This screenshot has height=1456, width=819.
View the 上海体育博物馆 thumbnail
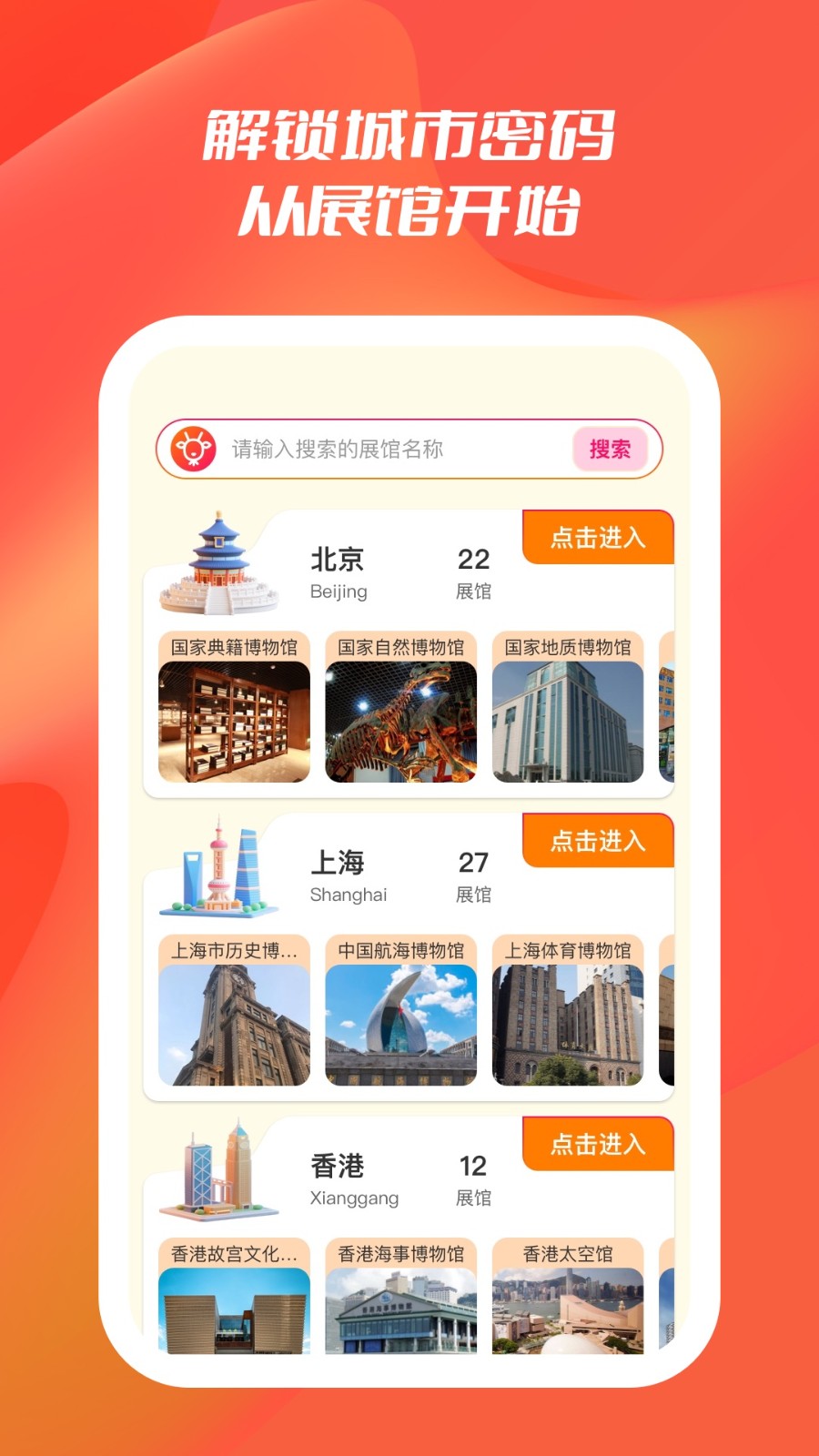(568, 1019)
